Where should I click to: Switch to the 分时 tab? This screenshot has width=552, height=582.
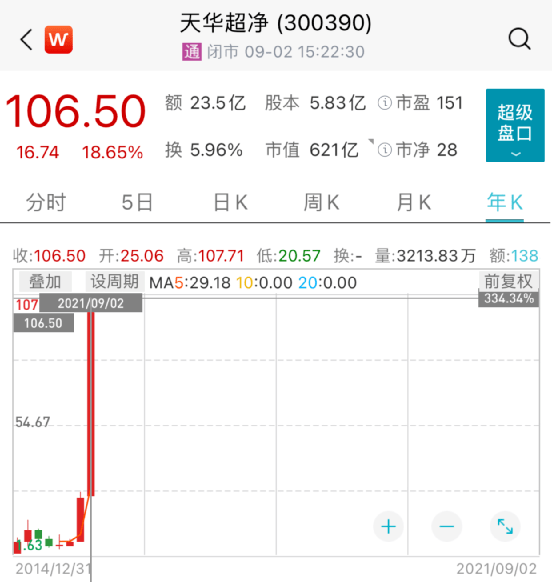pos(46,203)
